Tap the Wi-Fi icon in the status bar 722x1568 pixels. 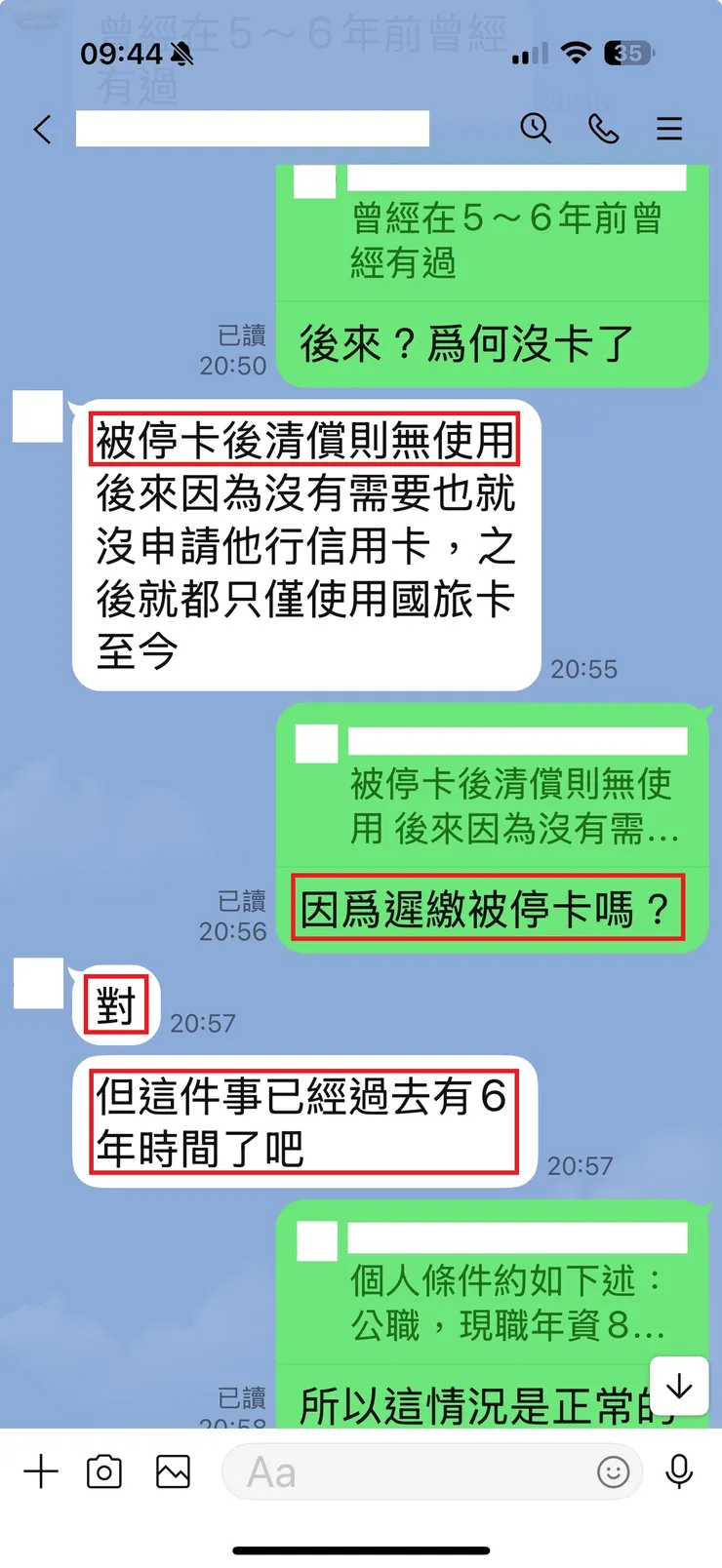click(x=576, y=55)
